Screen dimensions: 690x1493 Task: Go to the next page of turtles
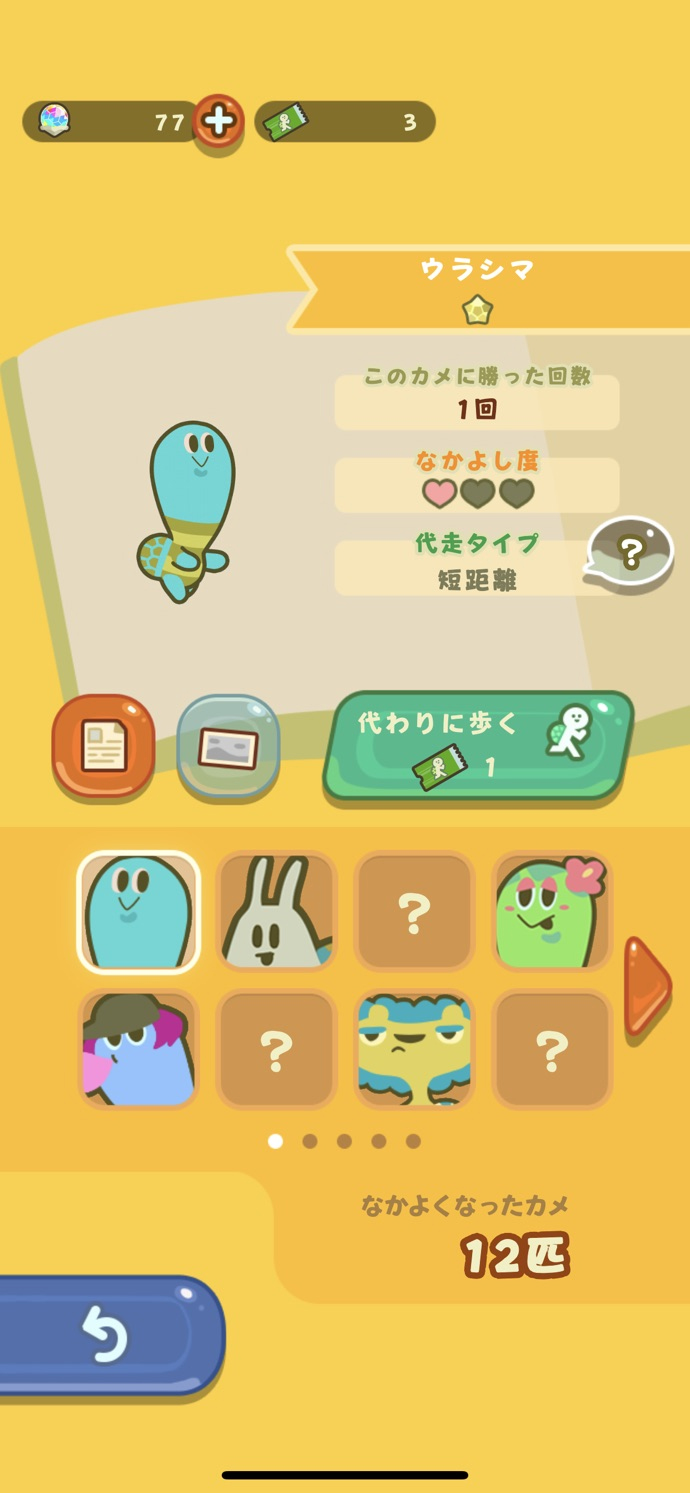pyautogui.click(x=646, y=985)
